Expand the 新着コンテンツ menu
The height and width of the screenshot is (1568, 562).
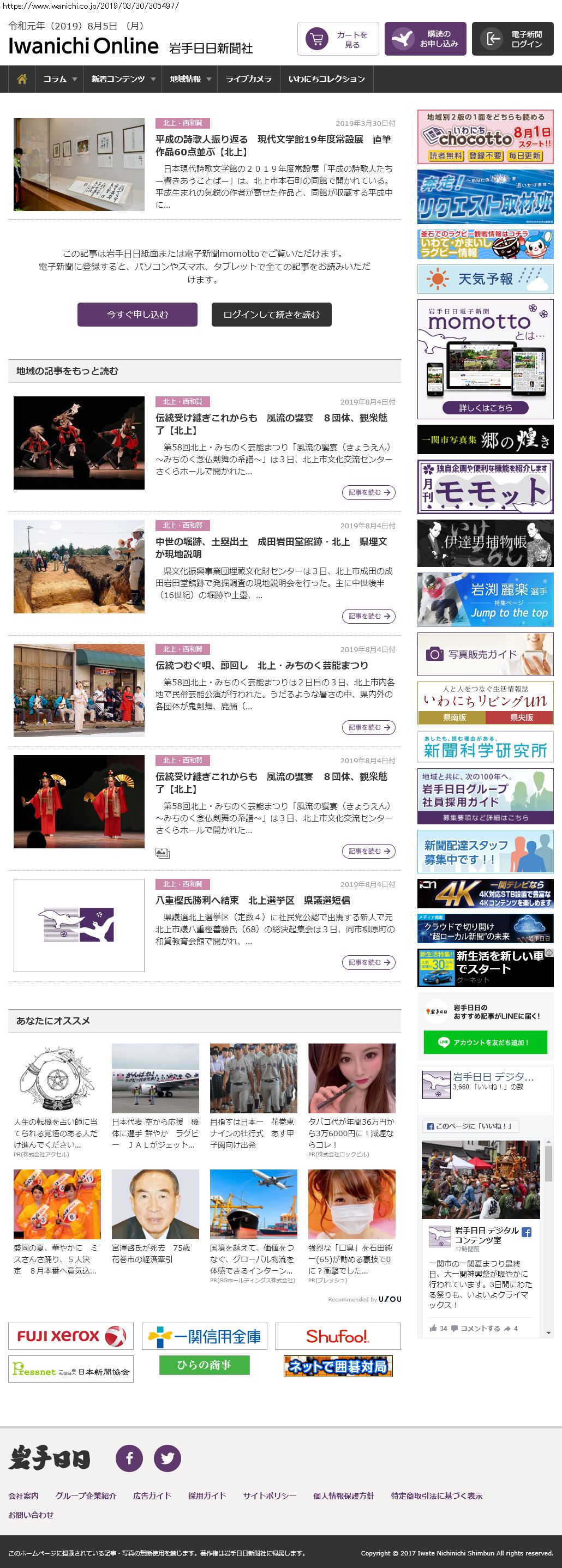(123, 79)
